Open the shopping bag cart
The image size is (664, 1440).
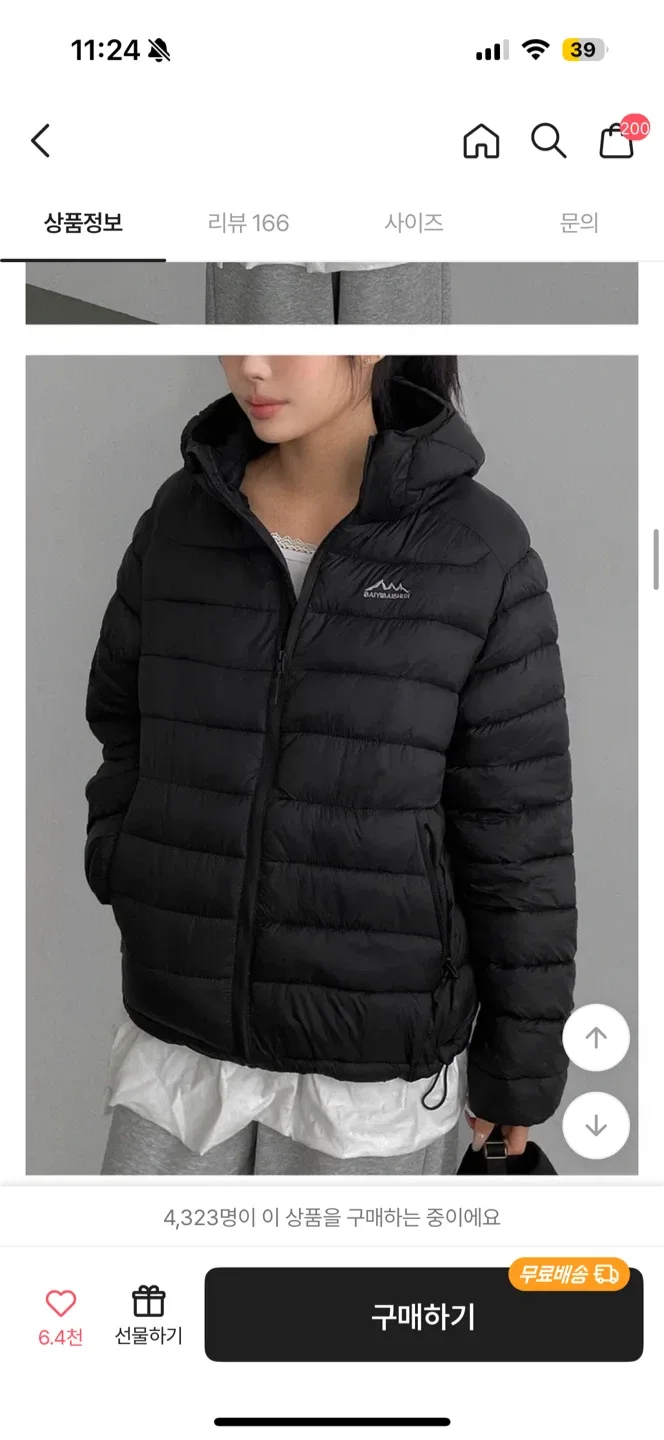[x=617, y=141]
